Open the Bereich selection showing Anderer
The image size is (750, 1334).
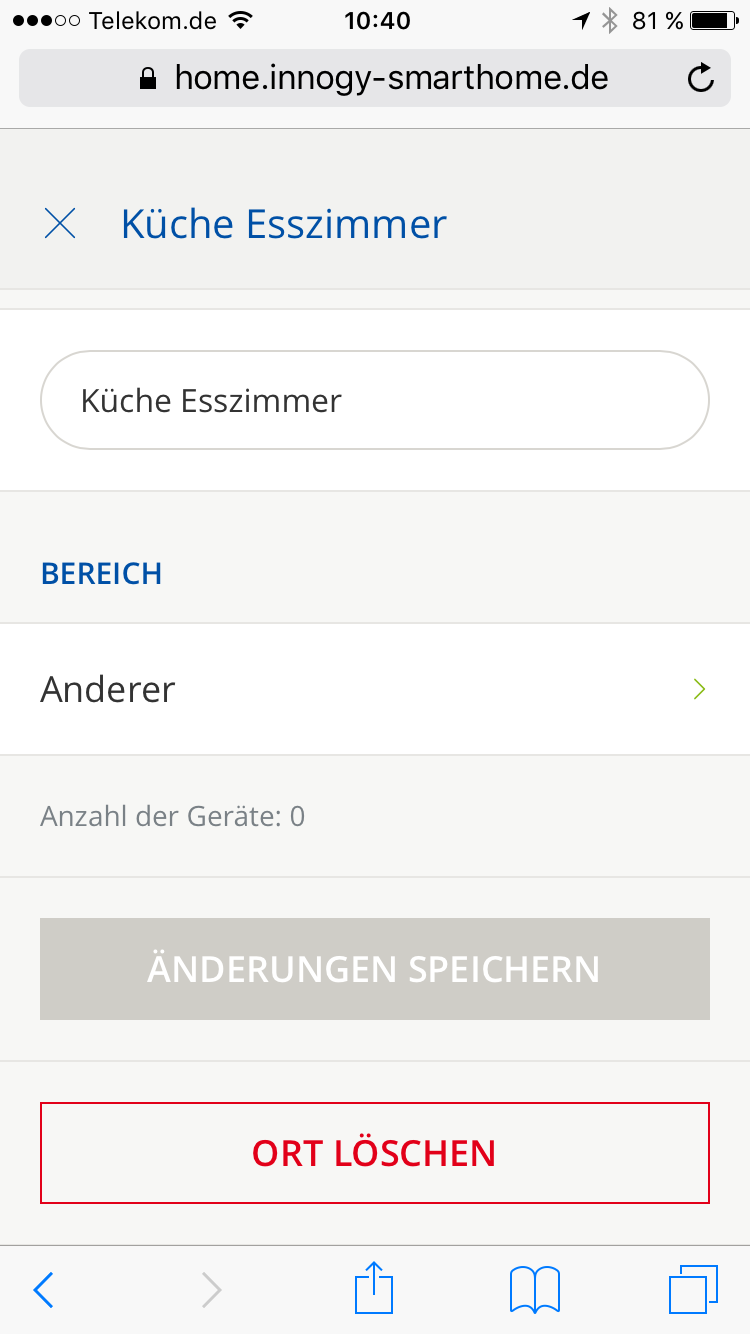[374, 689]
